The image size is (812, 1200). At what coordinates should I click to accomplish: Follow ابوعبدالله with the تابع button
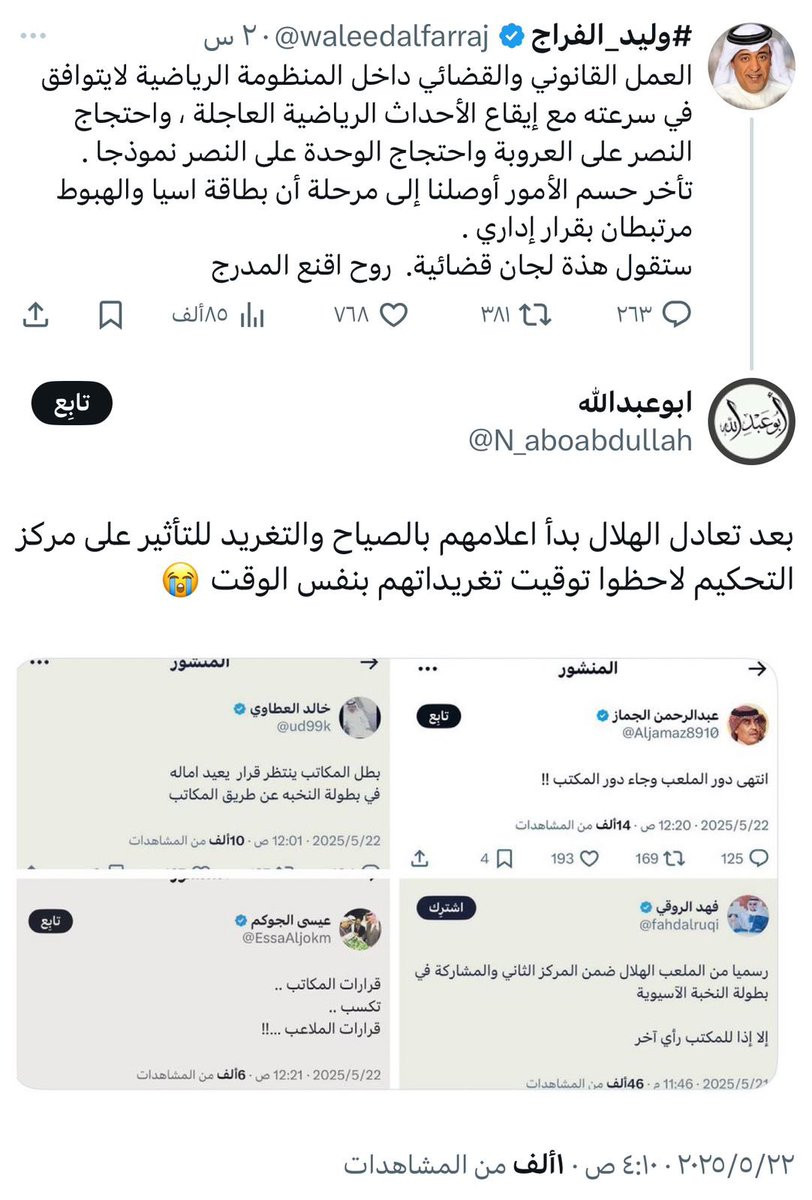tap(71, 404)
